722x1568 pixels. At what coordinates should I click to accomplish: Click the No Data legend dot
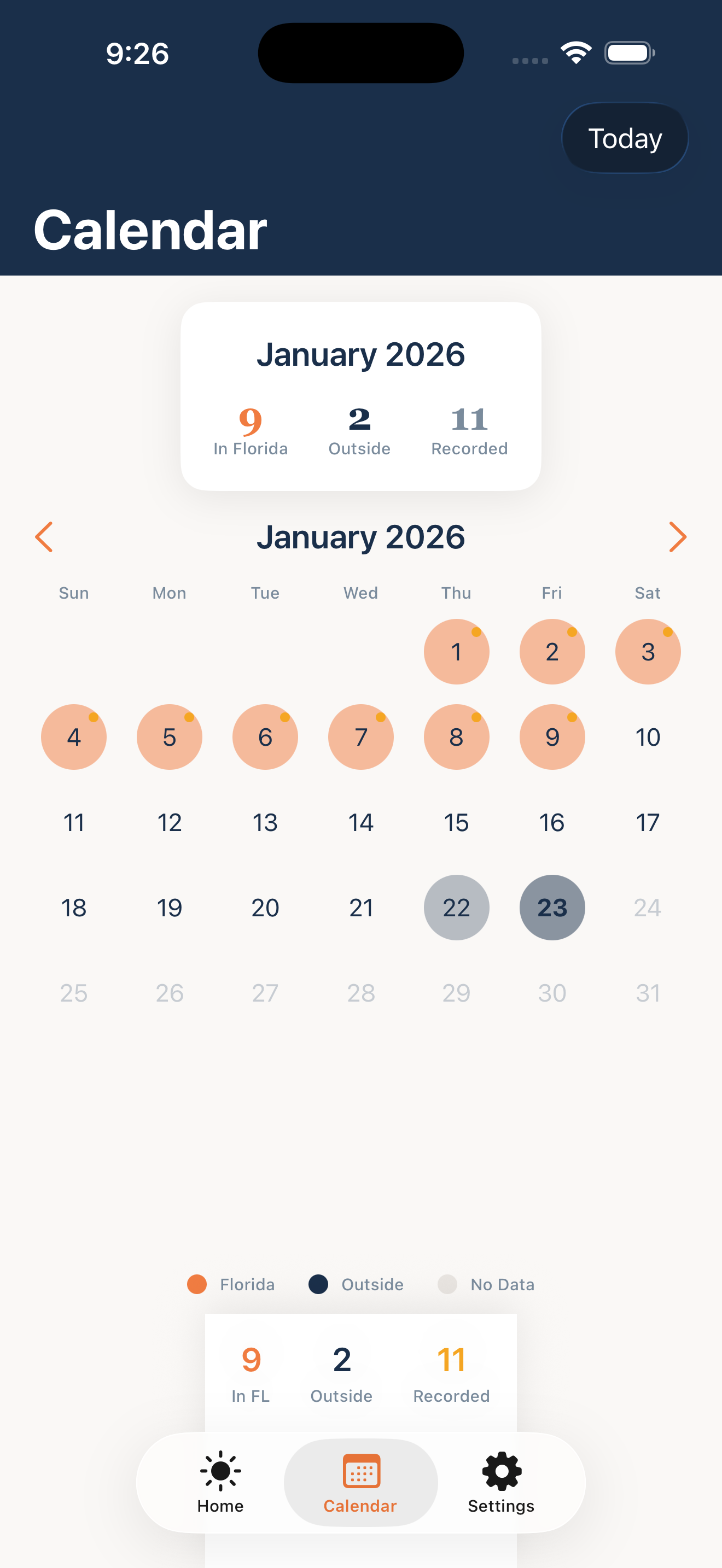447,1284
